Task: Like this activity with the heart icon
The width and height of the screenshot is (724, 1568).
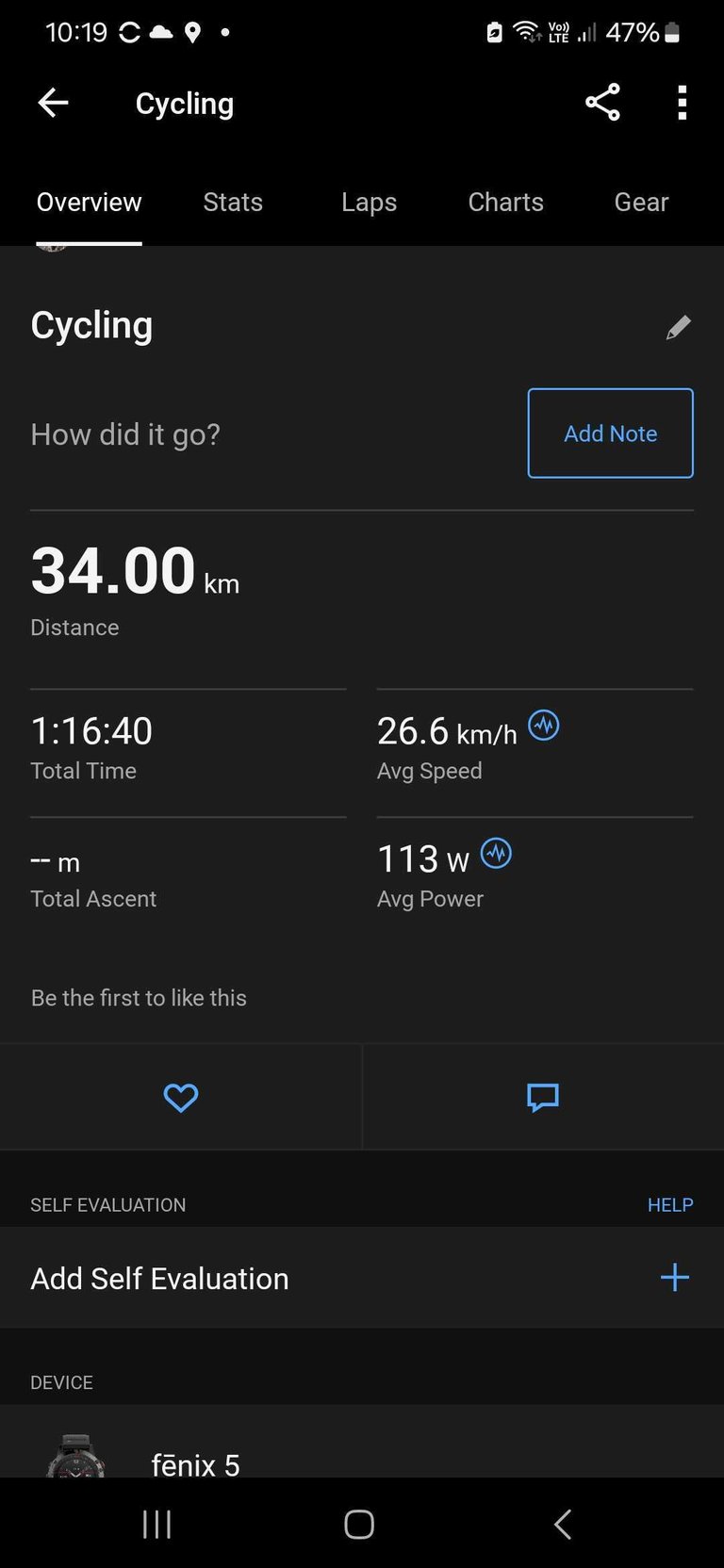Action: 180,1098
